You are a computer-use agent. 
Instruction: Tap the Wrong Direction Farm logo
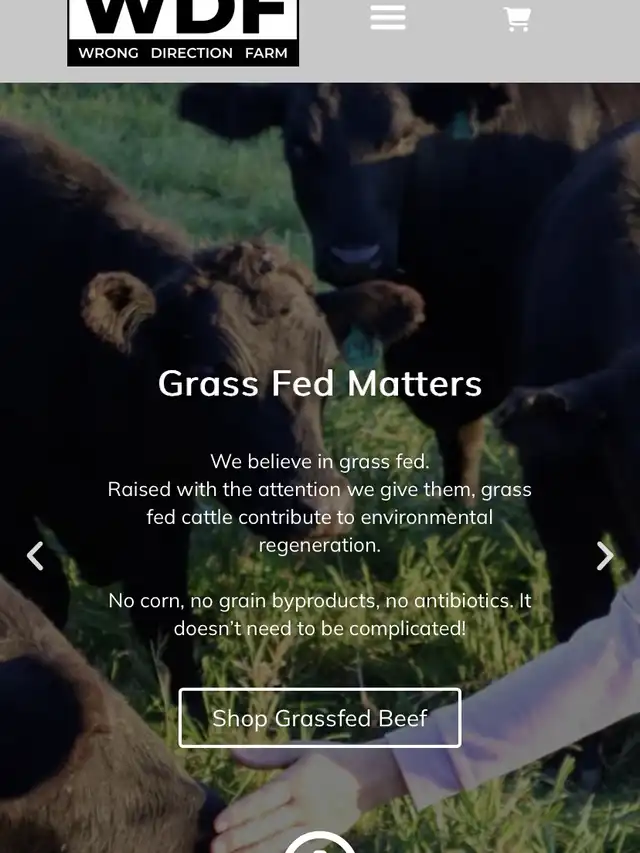click(183, 31)
